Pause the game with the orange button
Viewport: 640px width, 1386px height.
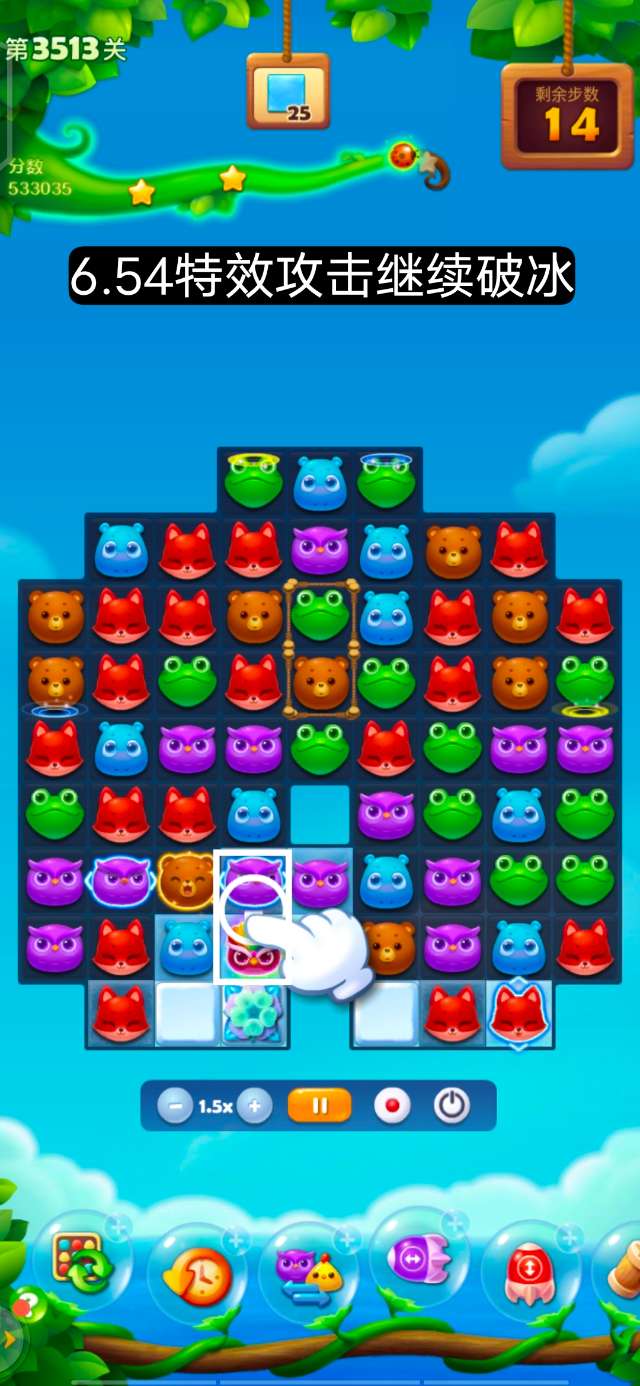[x=320, y=1106]
